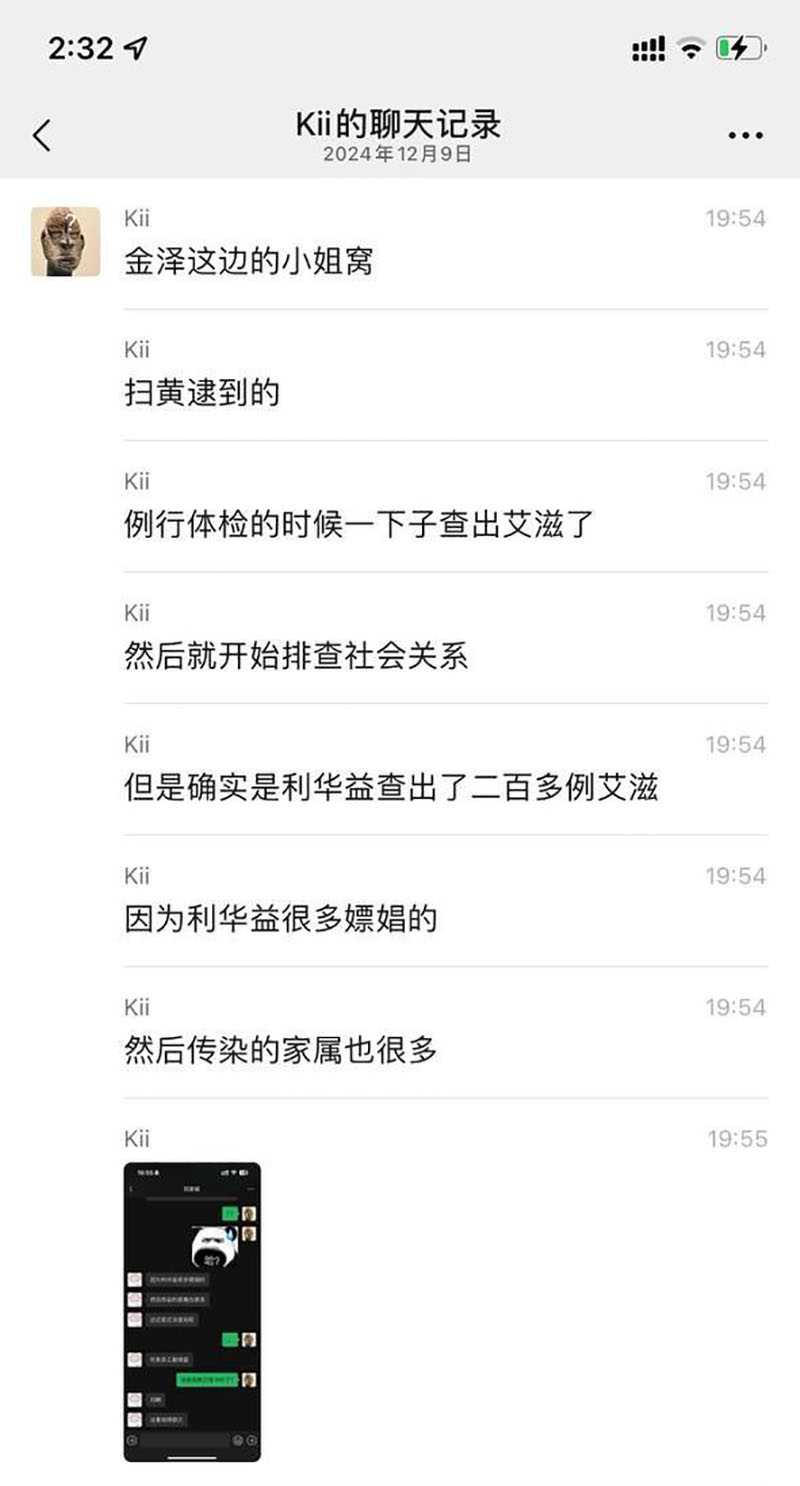Image resolution: width=800 pixels, height=1486 pixels.
Task: Go back from Kii's chat record
Action: (42, 135)
